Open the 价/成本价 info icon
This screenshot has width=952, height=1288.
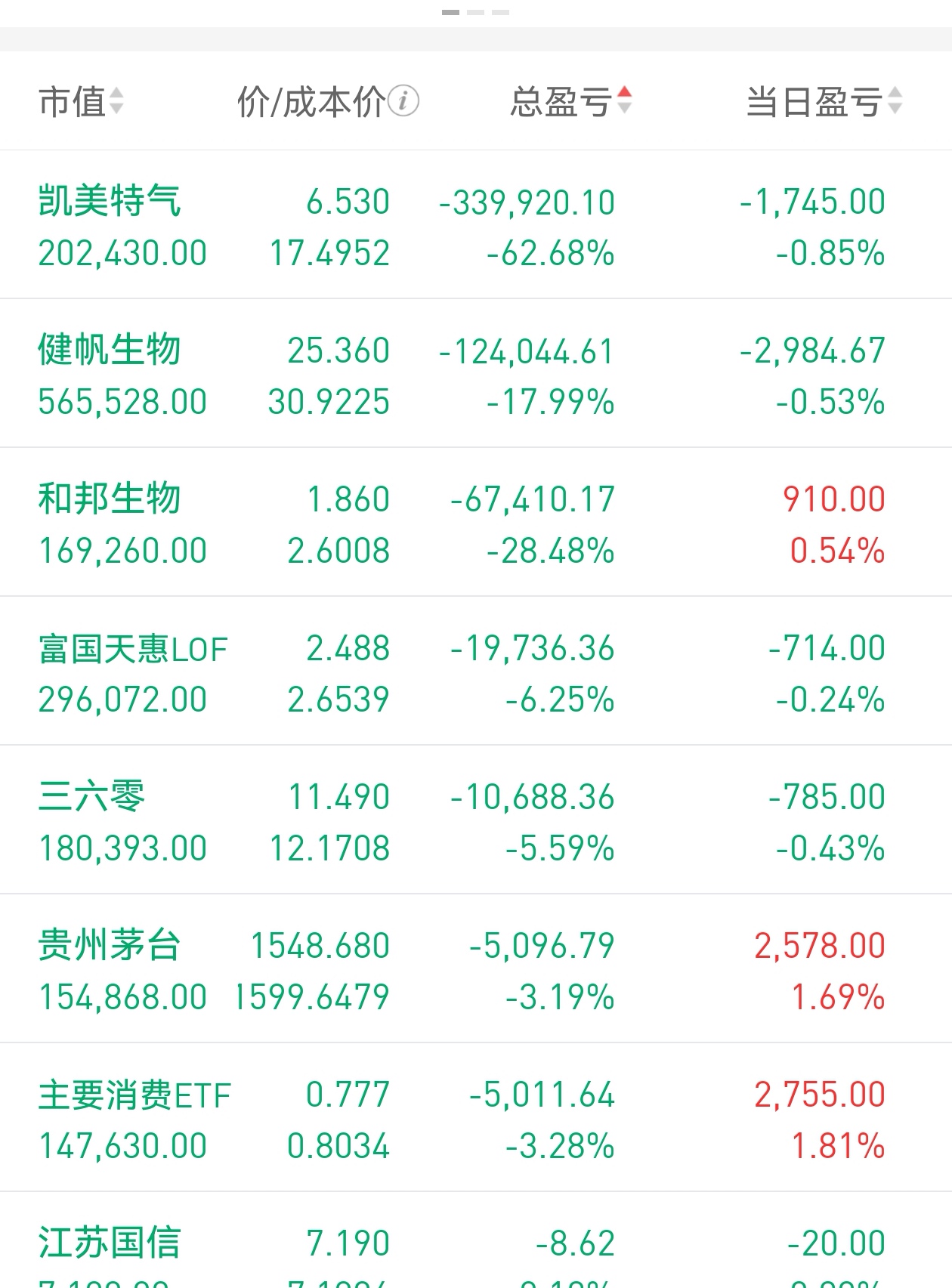click(405, 100)
